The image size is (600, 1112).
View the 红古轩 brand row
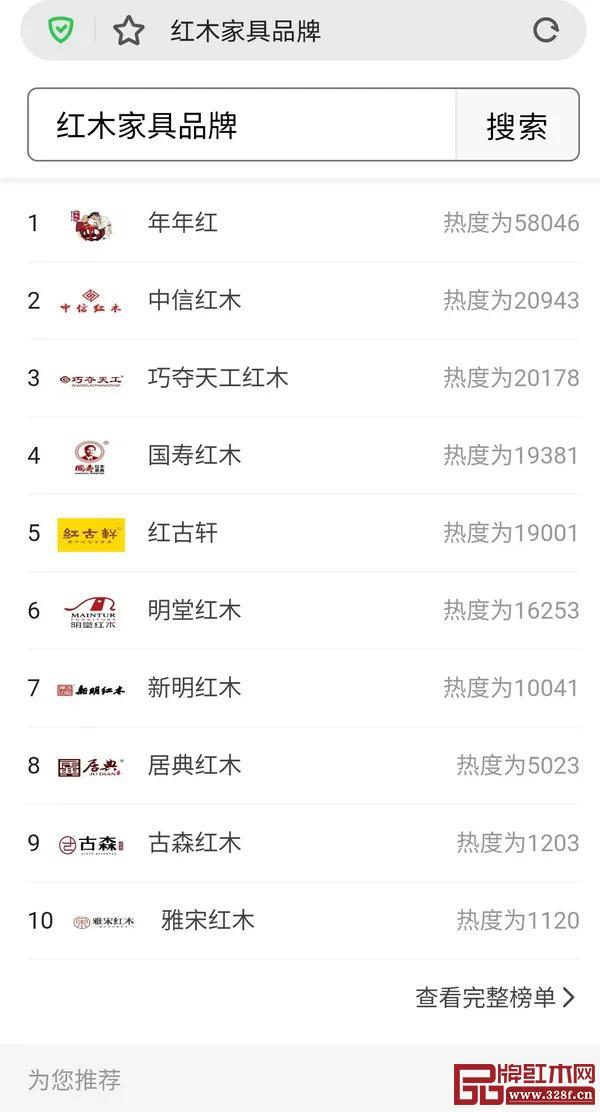(x=183, y=533)
